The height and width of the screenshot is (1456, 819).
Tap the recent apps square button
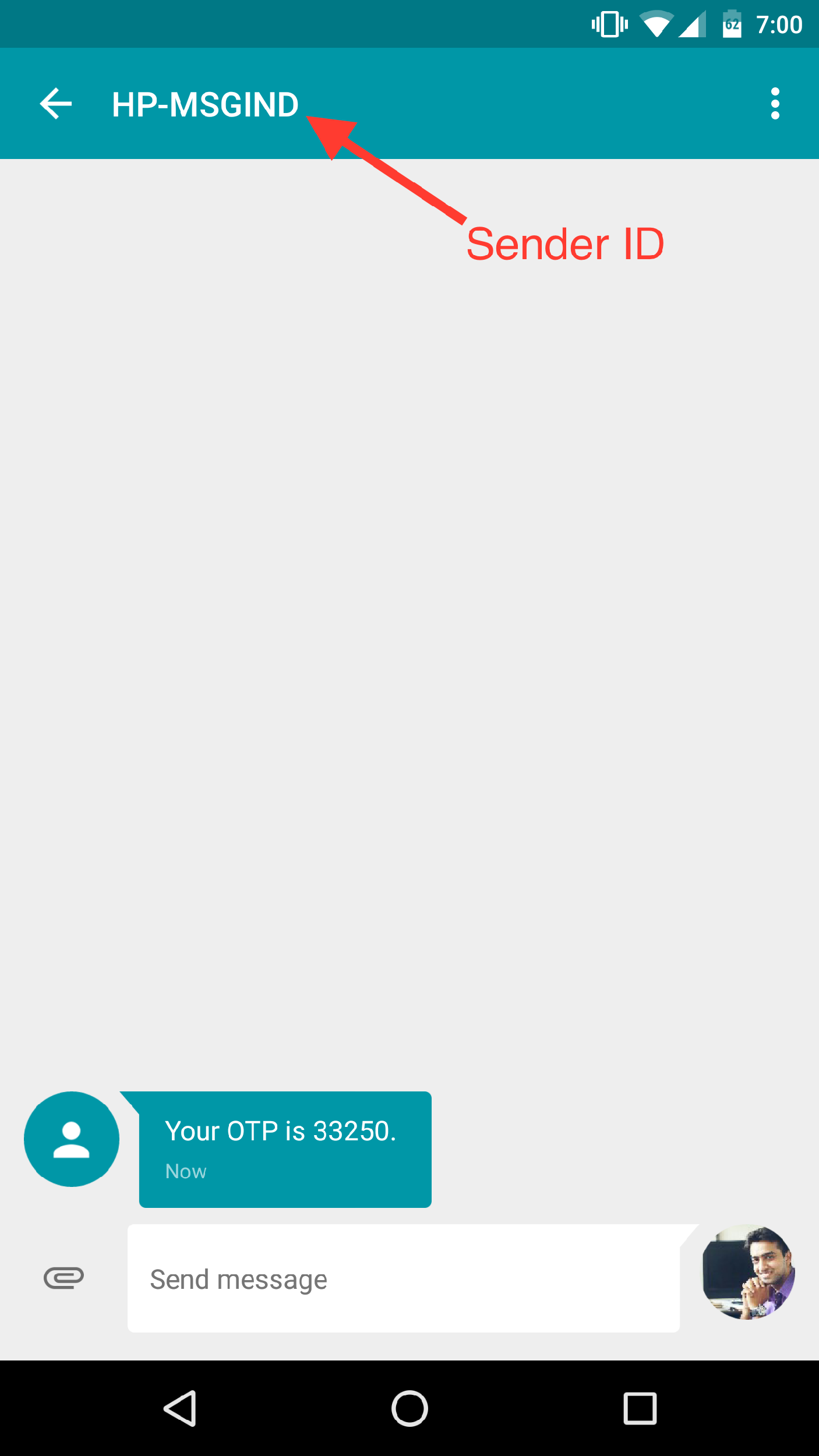coord(640,1408)
